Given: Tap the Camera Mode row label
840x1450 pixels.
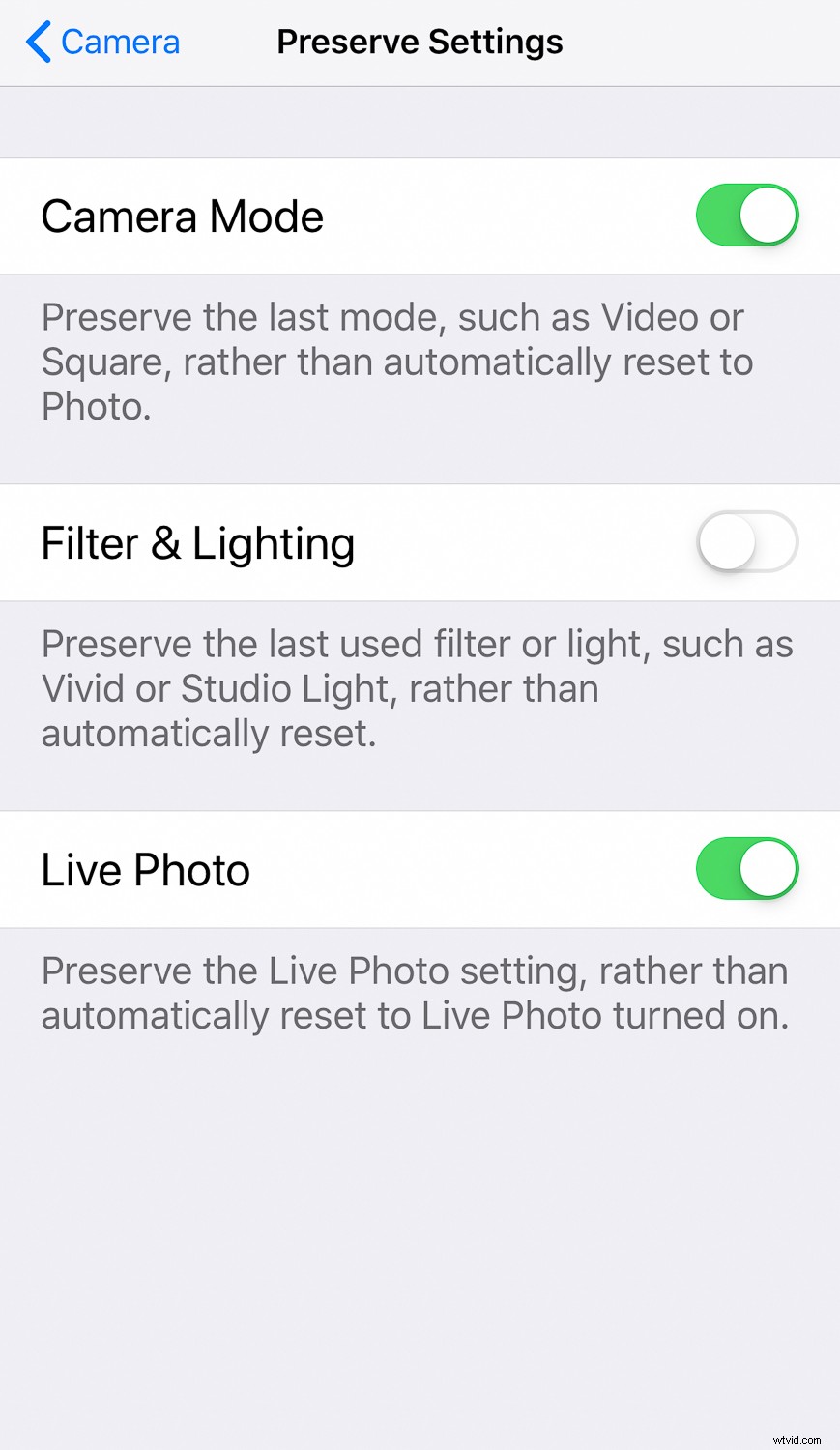Looking at the screenshot, I should 182,216.
